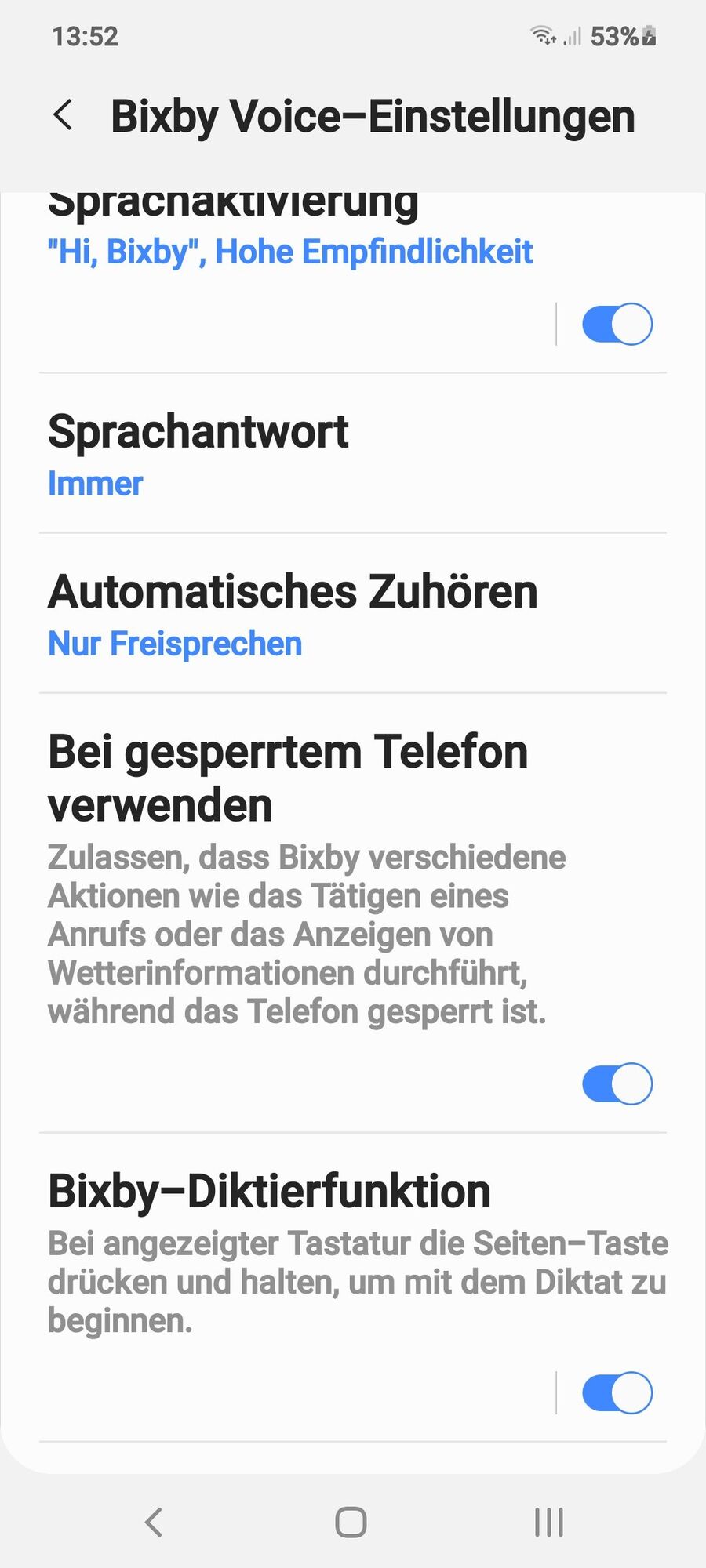Open recent apps from navigation bar
706x1568 pixels.
pyautogui.click(x=548, y=1523)
